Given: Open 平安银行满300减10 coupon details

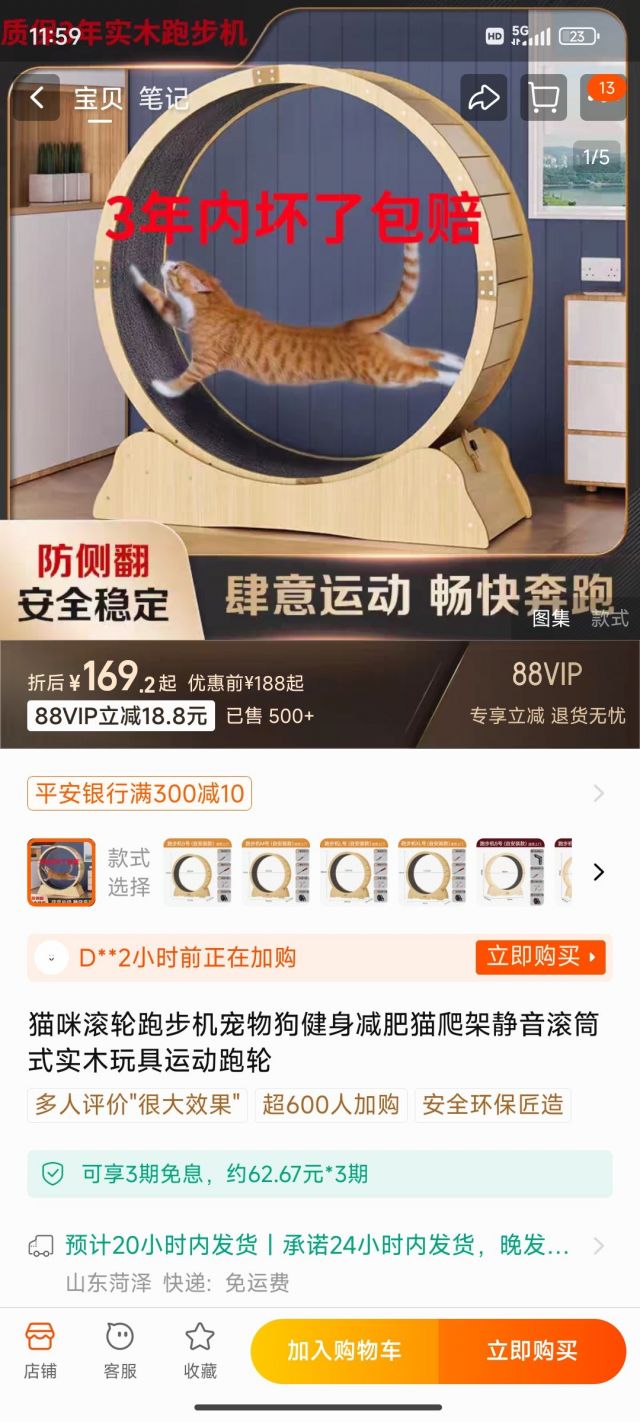Looking at the screenshot, I should [139, 794].
